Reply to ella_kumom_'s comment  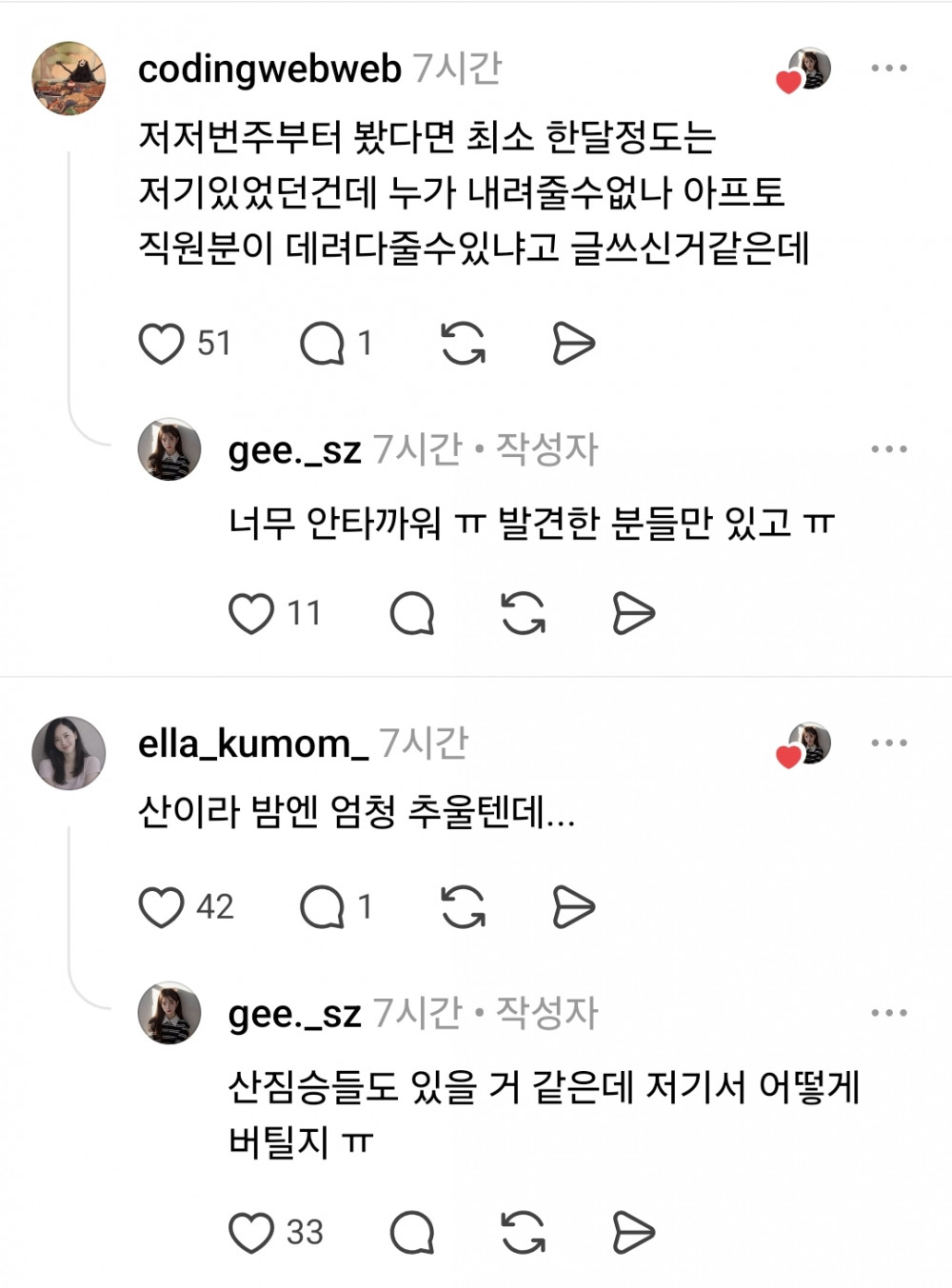click(322, 907)
